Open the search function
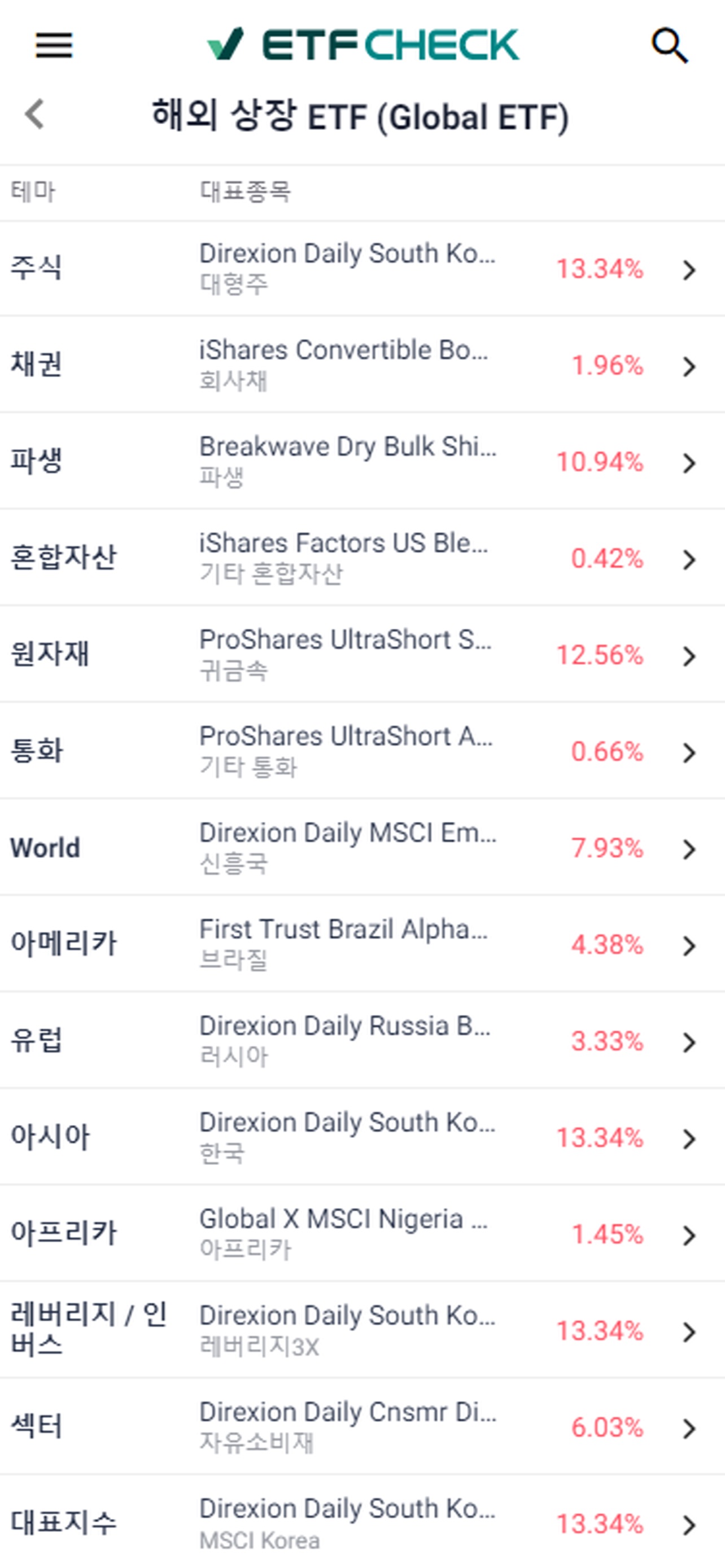Screen dimensions: 725x1568 coord(670,46)
